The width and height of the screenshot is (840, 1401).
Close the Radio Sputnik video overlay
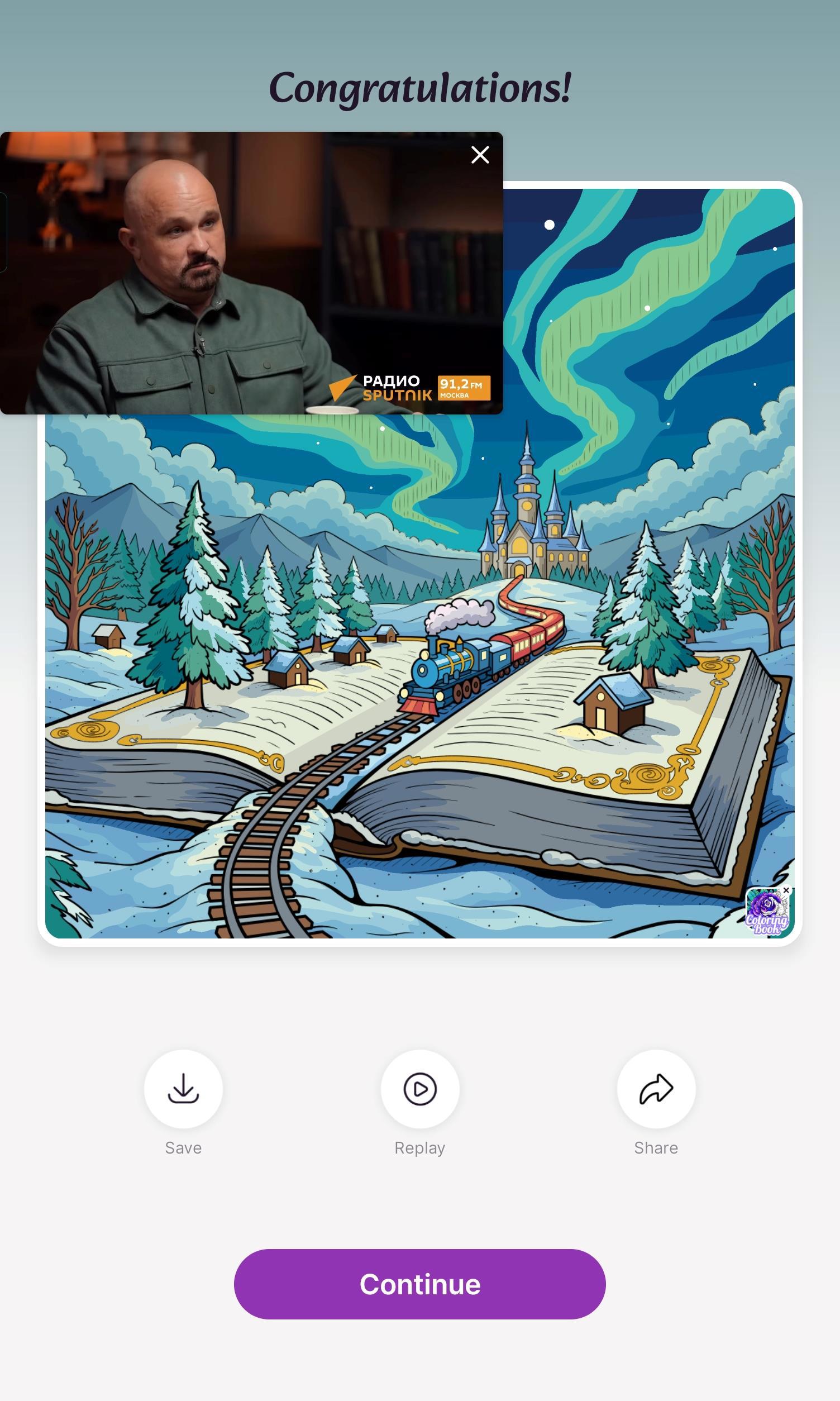[480, 155]
